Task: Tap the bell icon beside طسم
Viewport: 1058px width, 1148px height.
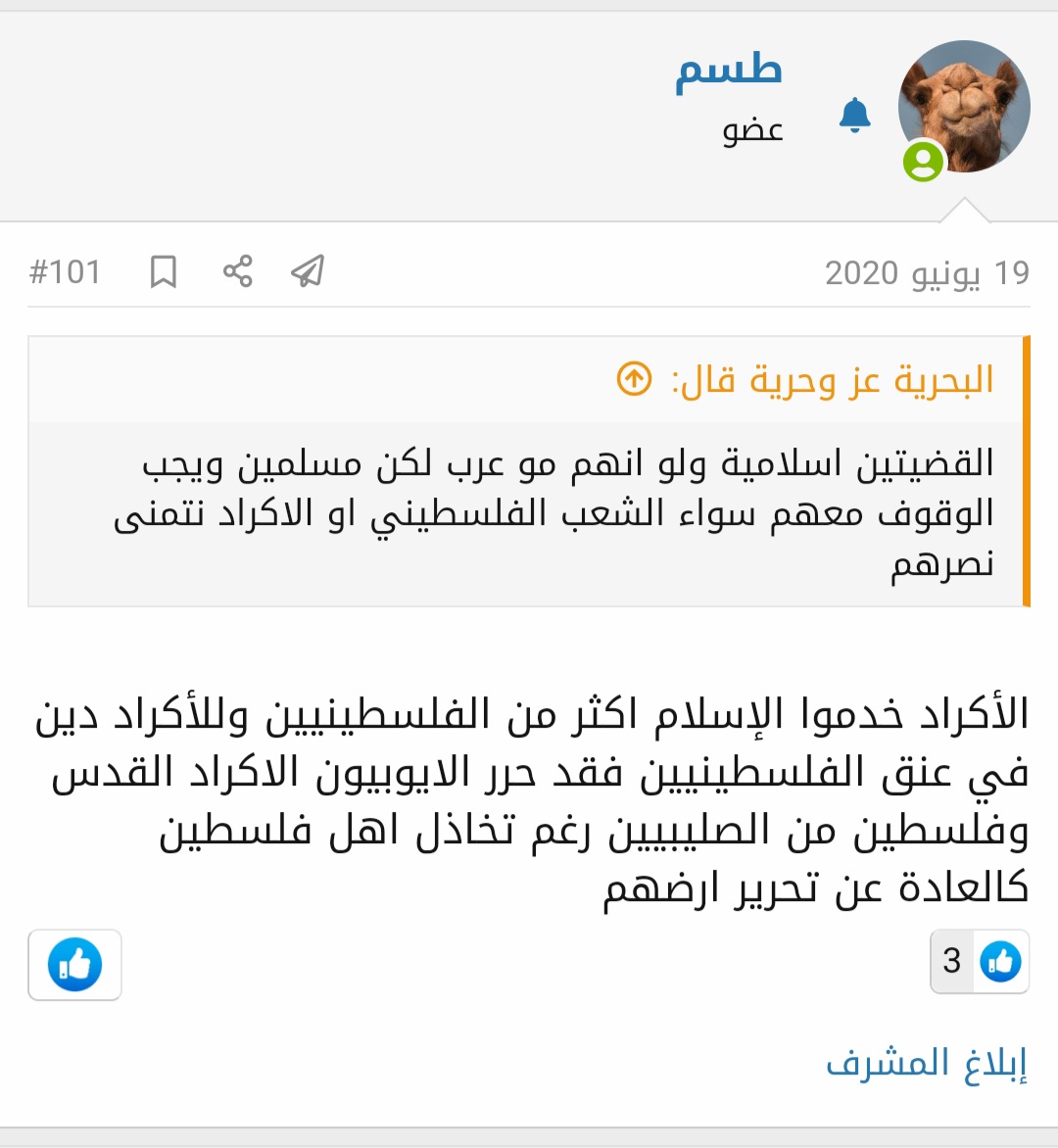Action: tap(854, 116)
